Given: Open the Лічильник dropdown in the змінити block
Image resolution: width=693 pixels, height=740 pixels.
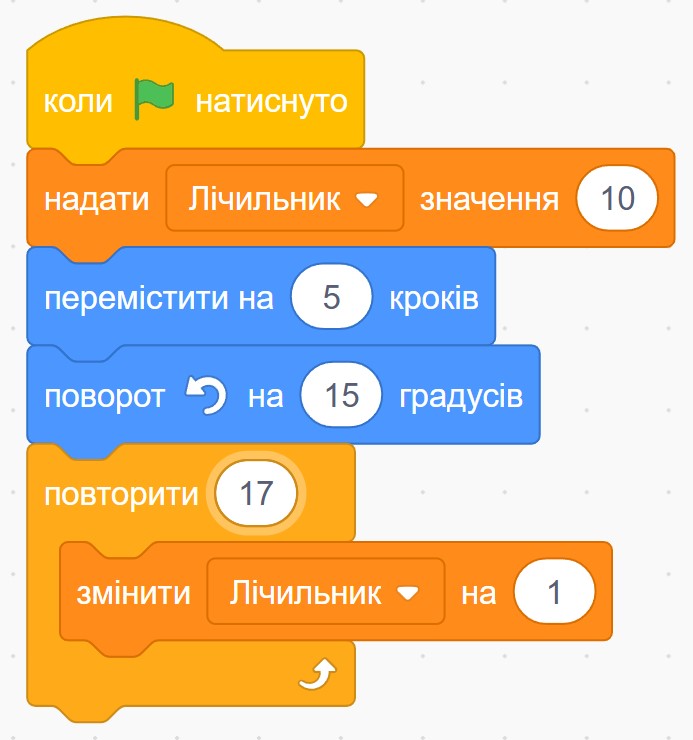Looking at the screenshot, I should [324, 593].
